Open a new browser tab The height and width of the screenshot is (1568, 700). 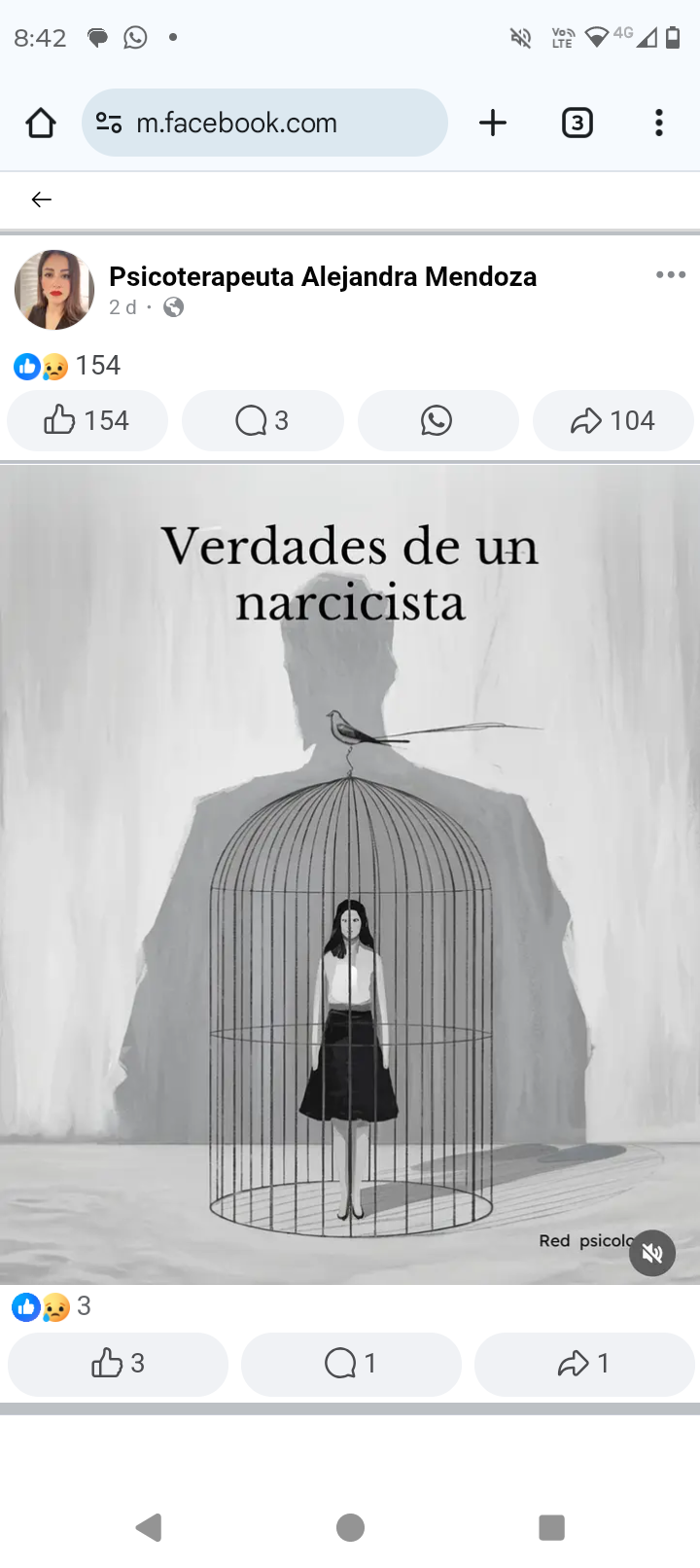[493, 124]
